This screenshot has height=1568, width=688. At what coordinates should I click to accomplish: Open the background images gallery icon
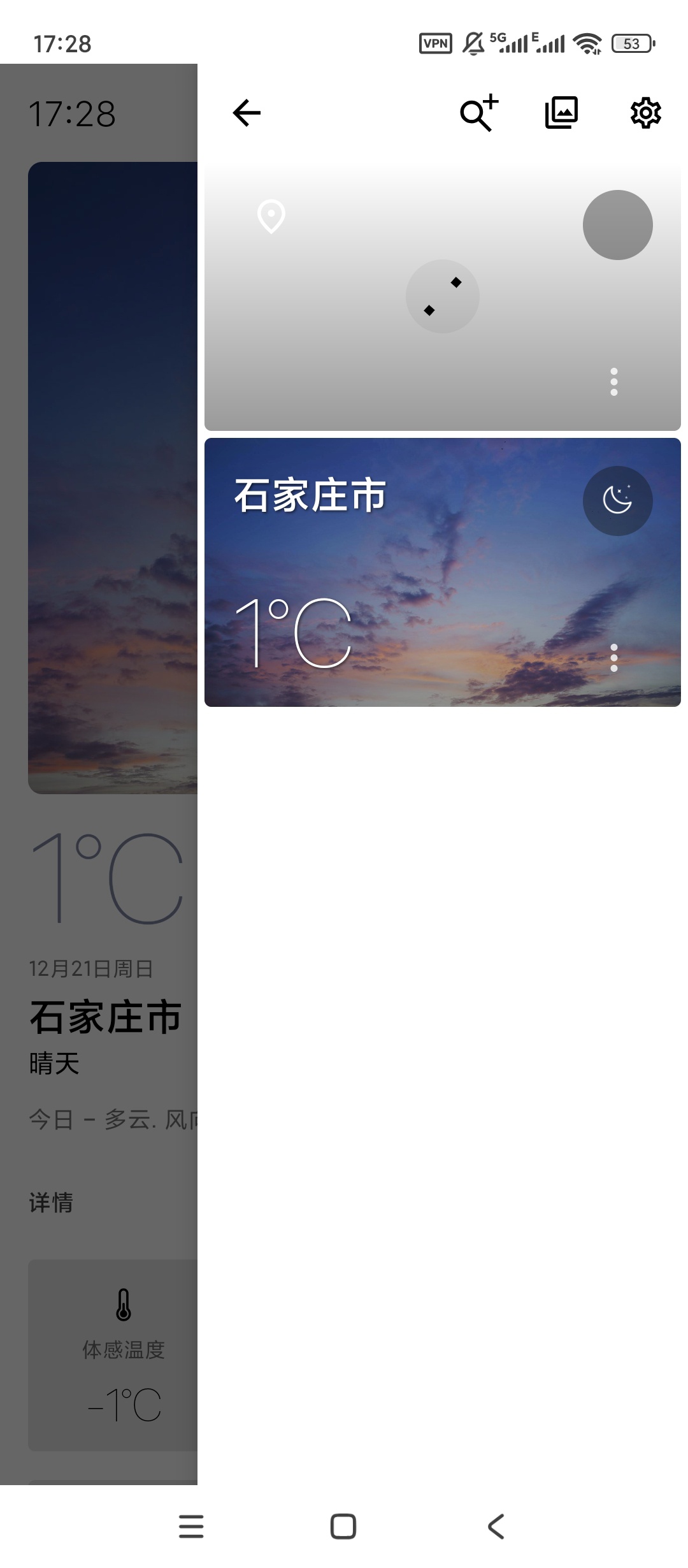click(561, 113)
